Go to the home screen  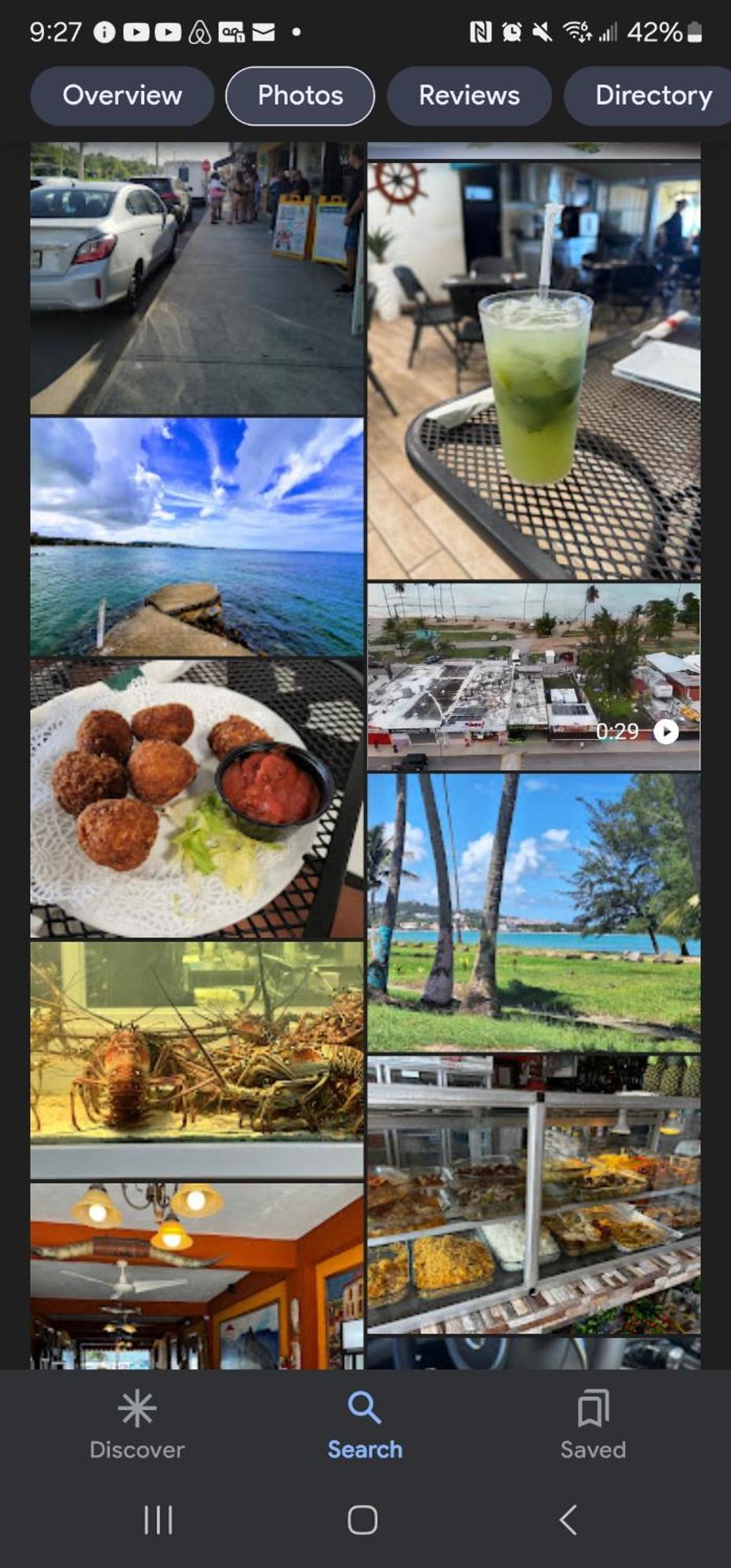point(362,1519)
